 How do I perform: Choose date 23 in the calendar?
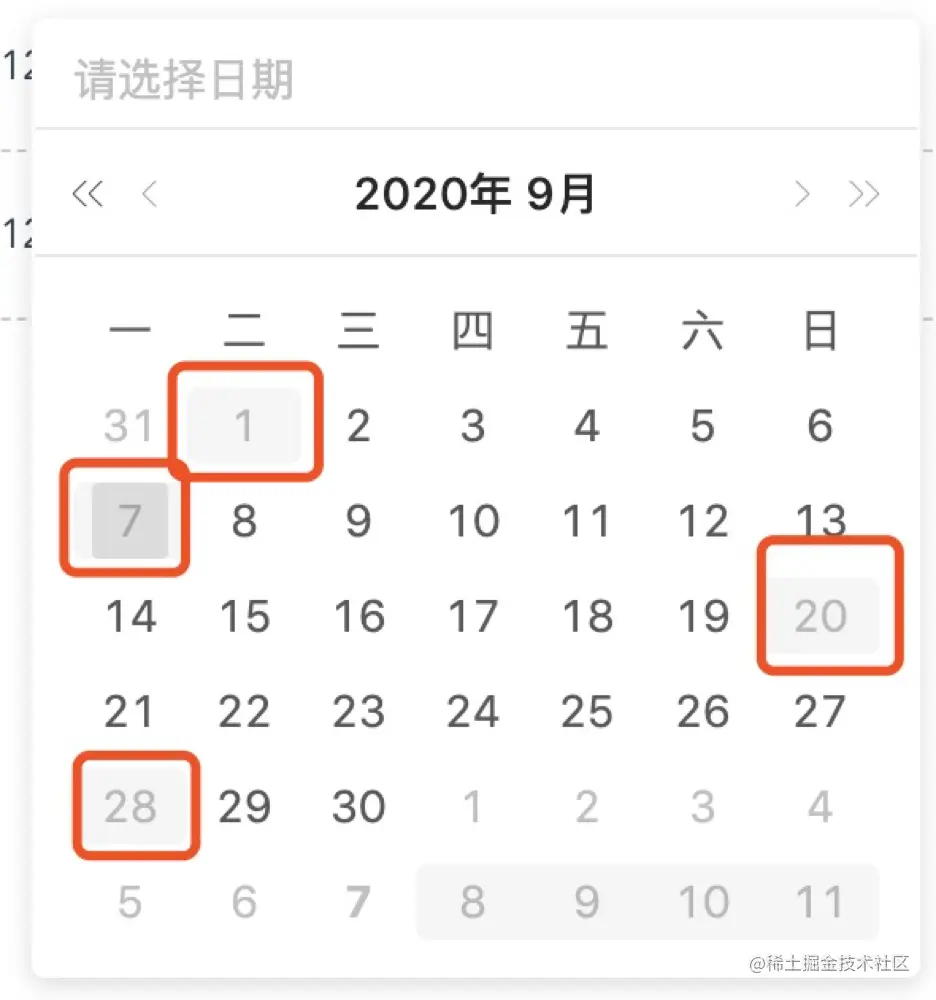359,712
